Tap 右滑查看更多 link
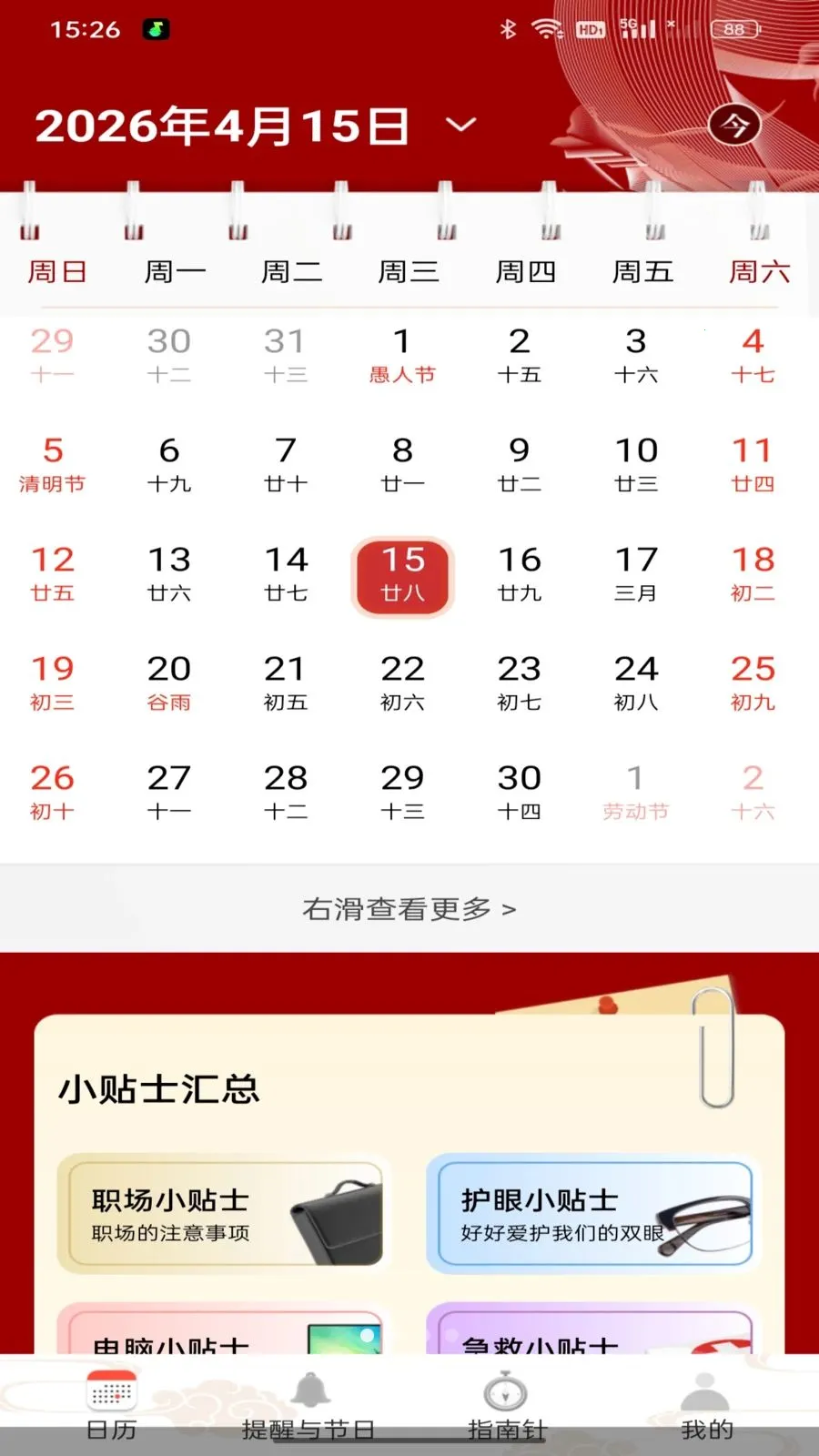 [409, 908]
